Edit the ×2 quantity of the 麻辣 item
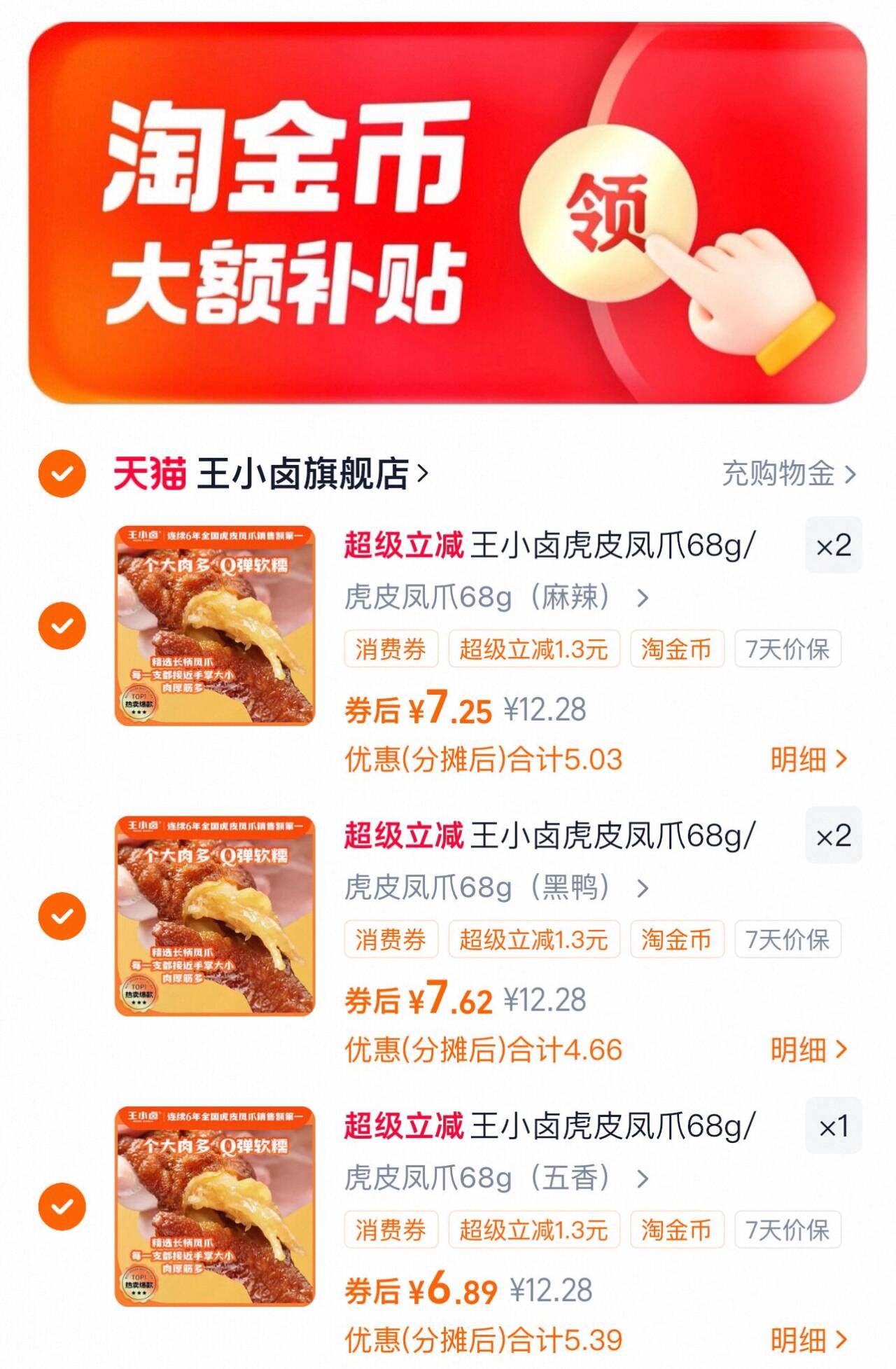 833,545
